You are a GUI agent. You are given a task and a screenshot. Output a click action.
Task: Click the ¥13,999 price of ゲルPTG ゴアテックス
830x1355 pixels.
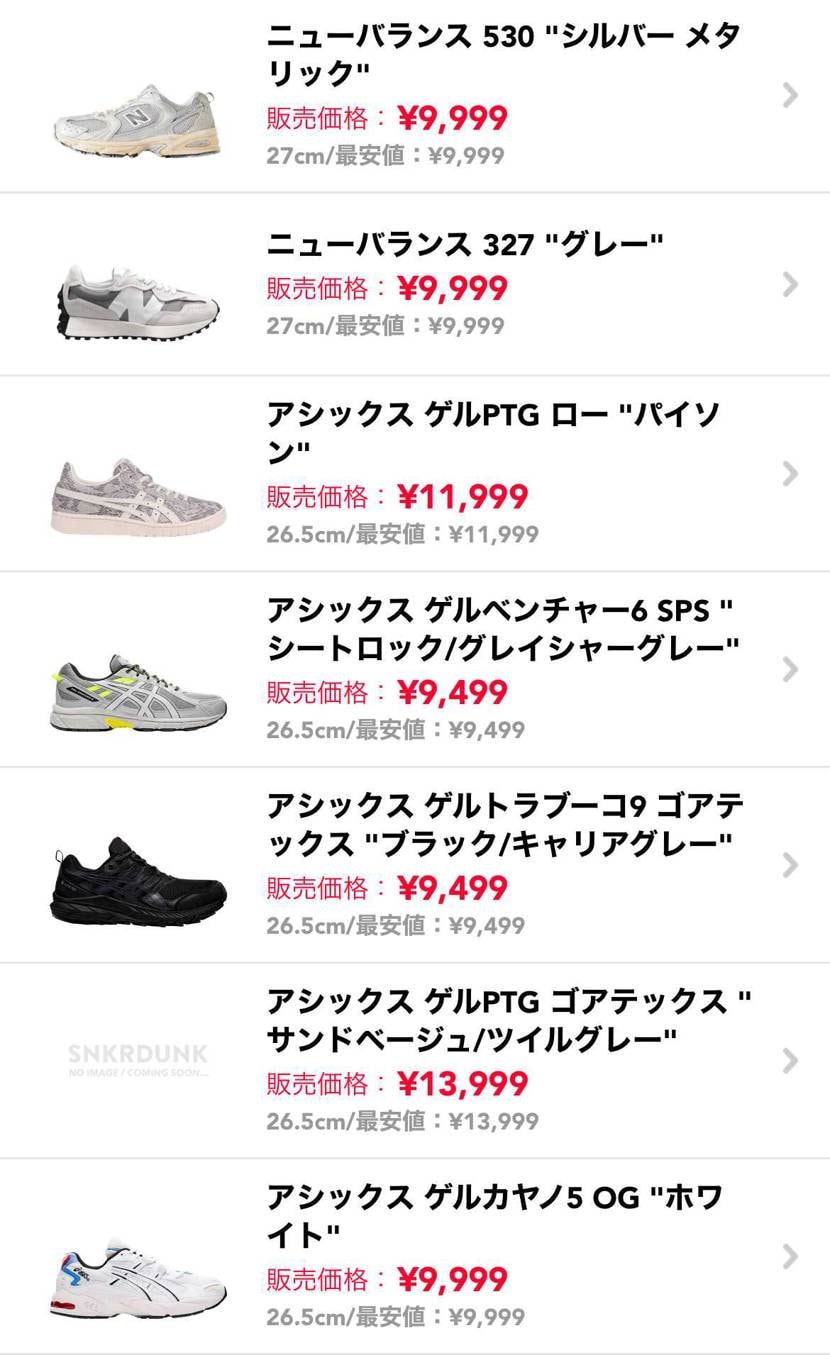(x=461, y=1083)
